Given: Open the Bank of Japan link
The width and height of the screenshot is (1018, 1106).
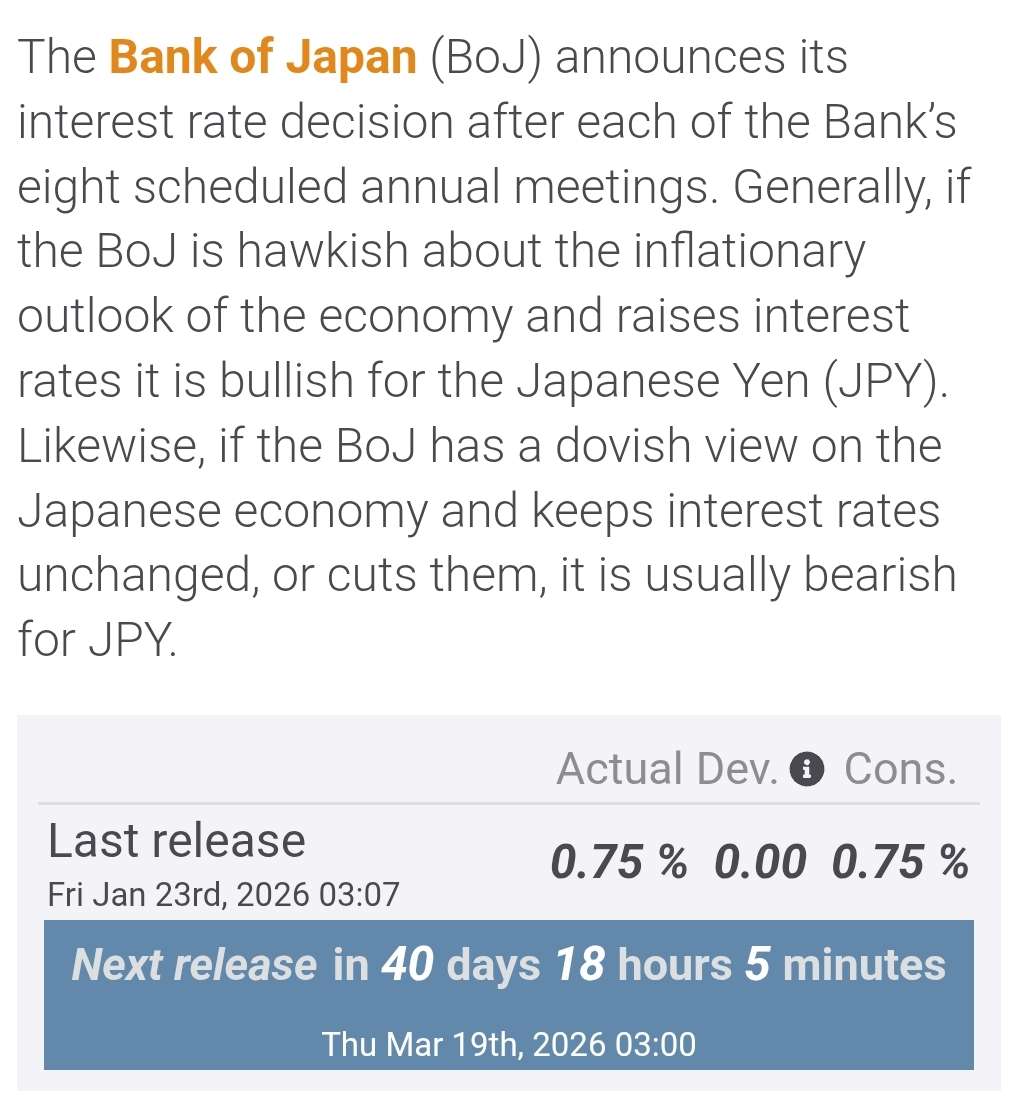Looking at the screenshot, I should 262,57.
